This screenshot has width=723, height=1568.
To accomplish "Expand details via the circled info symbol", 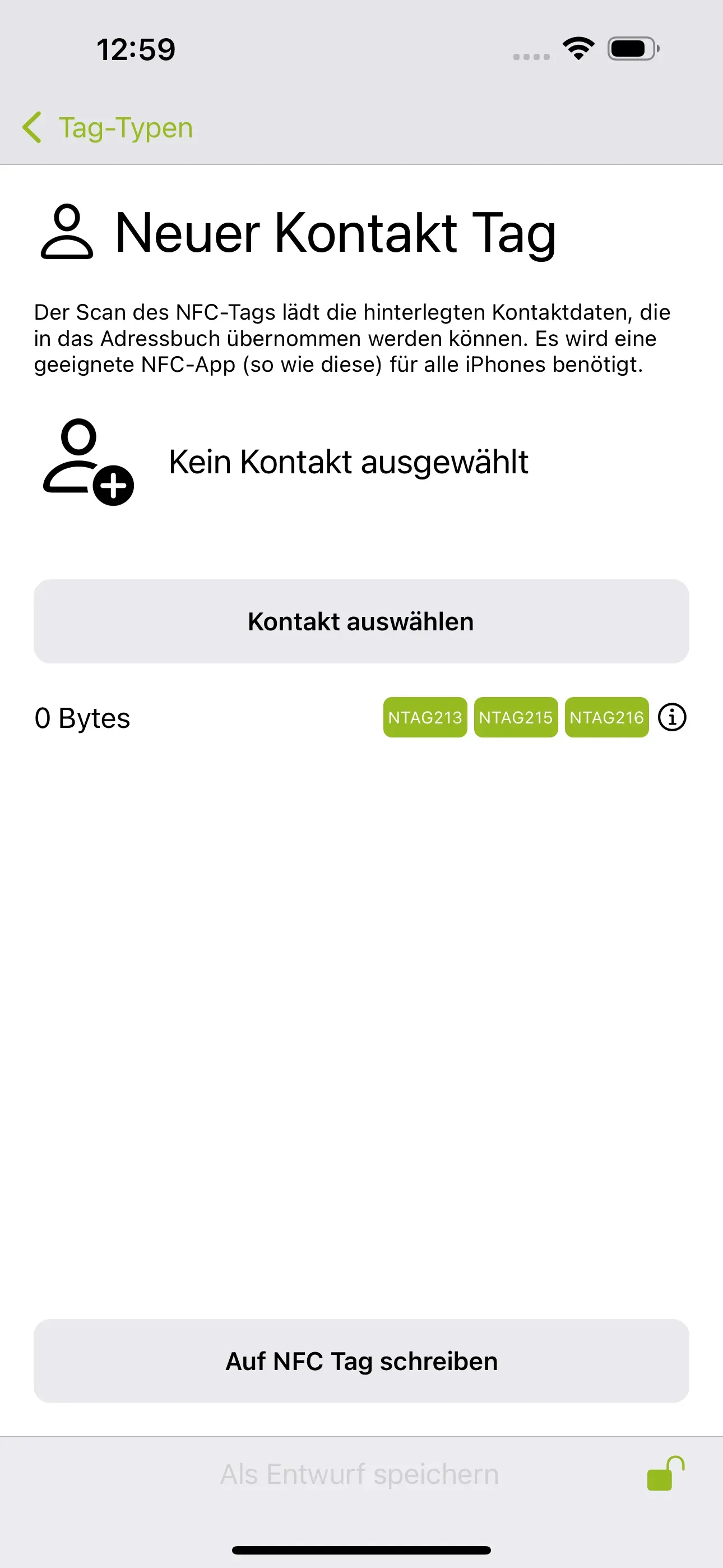I will tap(673, 717).
